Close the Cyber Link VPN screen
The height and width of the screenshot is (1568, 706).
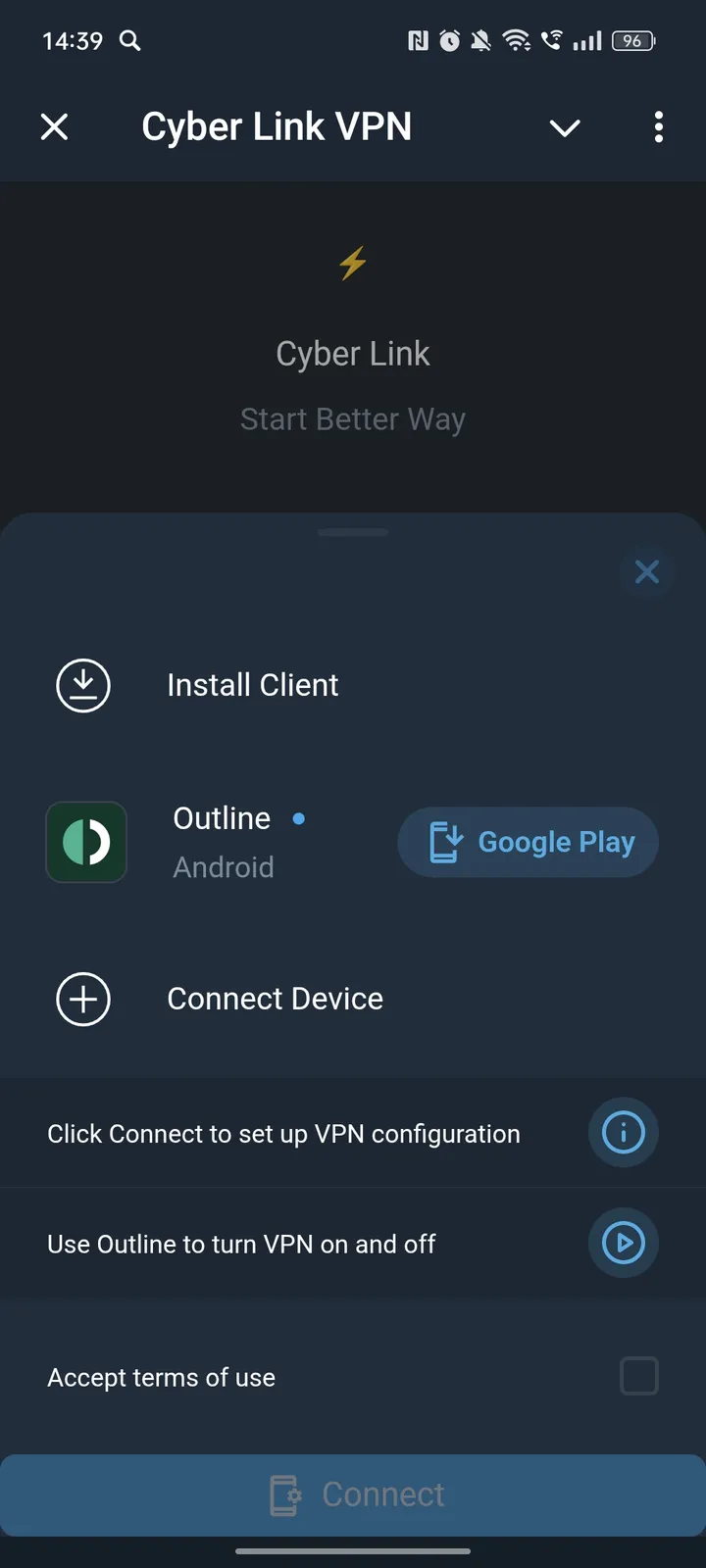pos(55,126)
